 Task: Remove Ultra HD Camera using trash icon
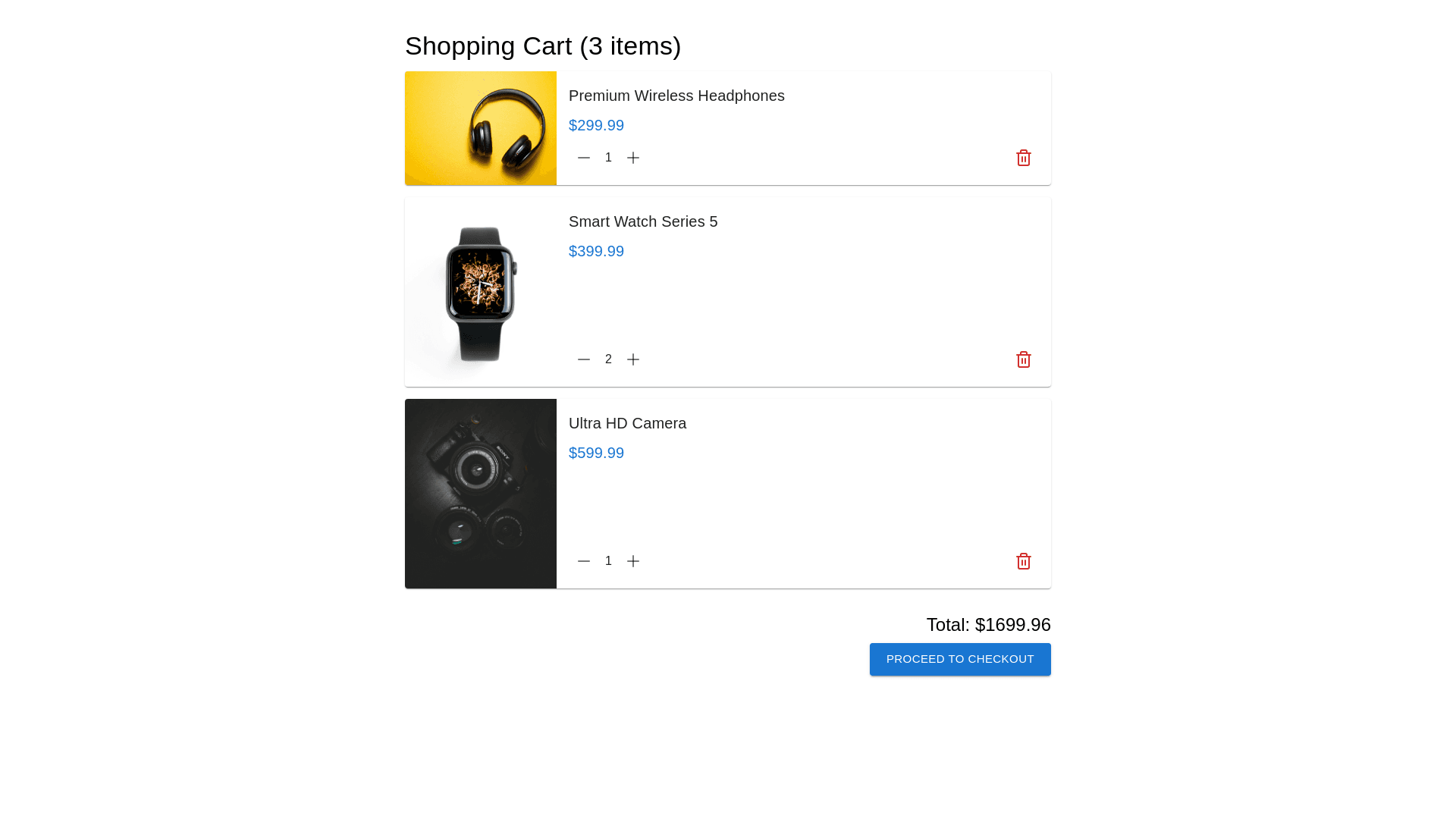1023,561
